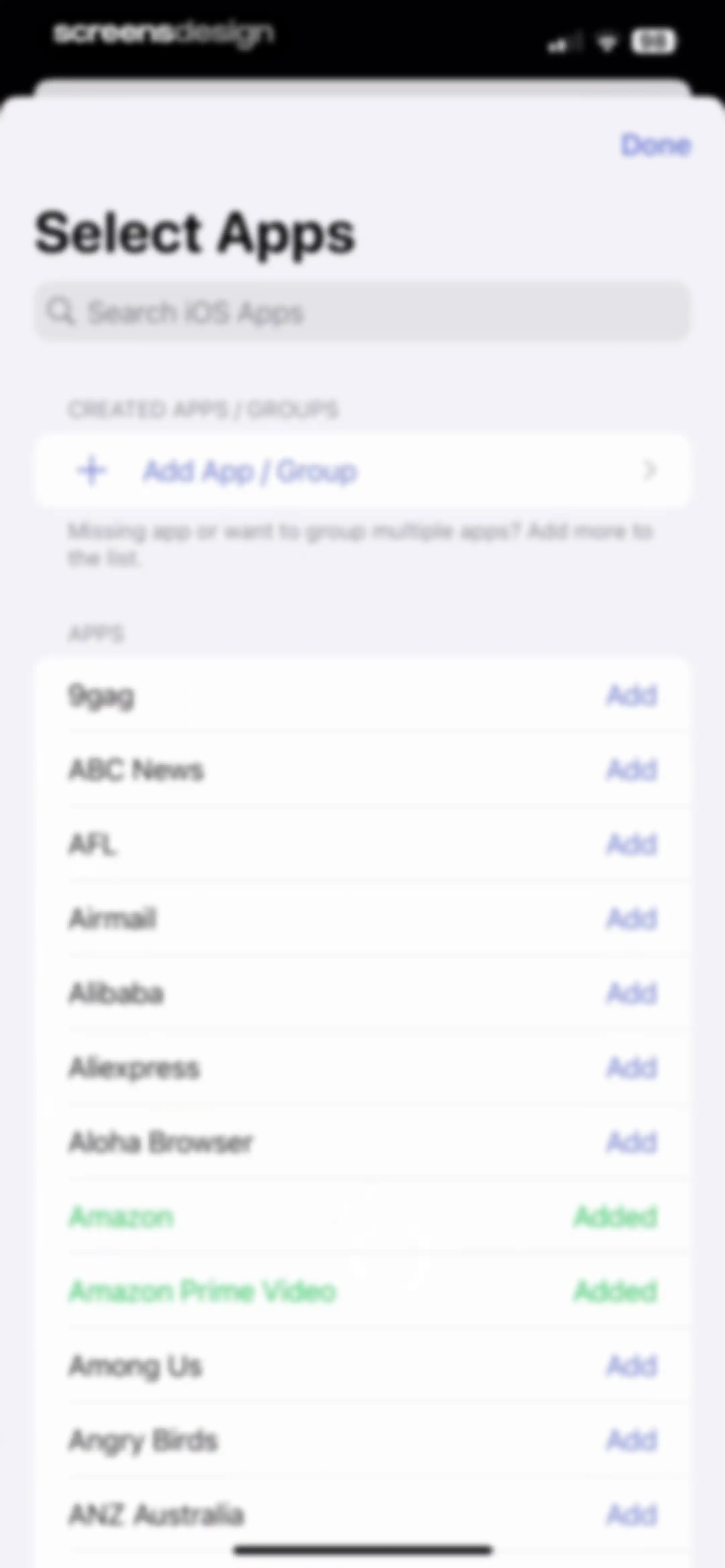This screenshot has width=725, height=1568.
Task: Remove Amazon by tapping its Added label
Action: [x=616, y=1217]
